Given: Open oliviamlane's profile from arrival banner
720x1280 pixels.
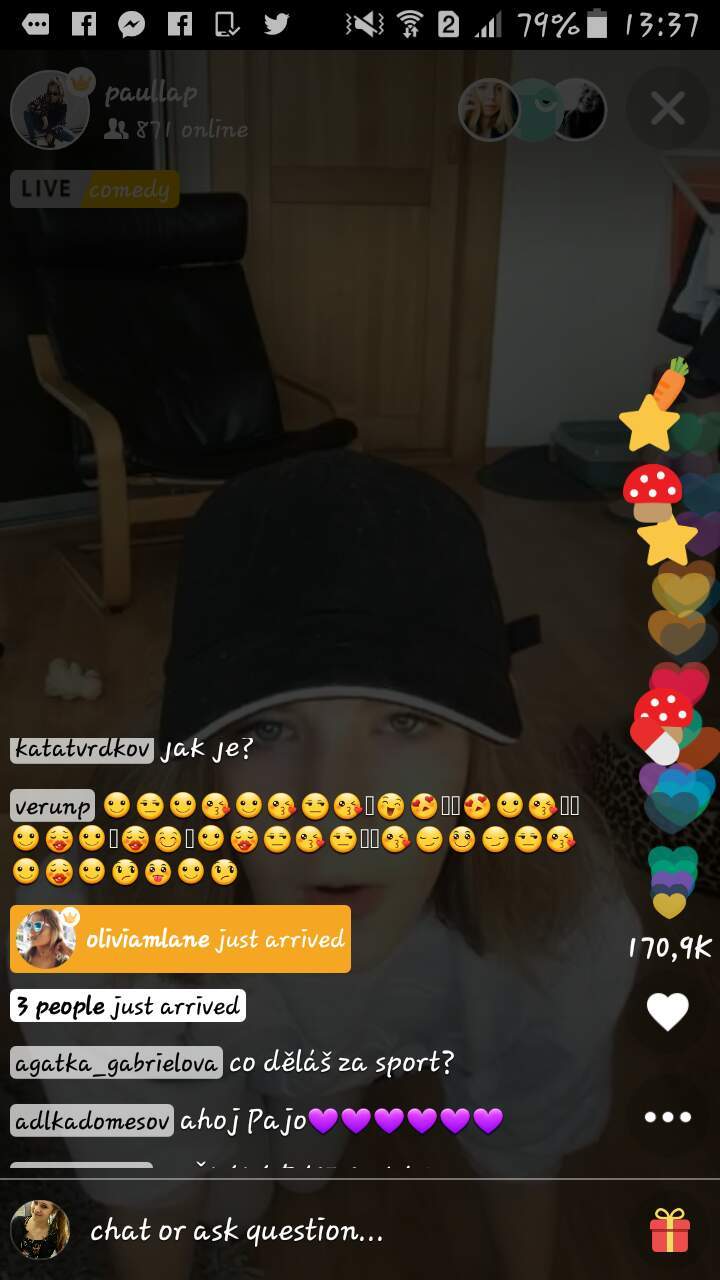Looking at the screenshot, I should (x=180, y=939).
